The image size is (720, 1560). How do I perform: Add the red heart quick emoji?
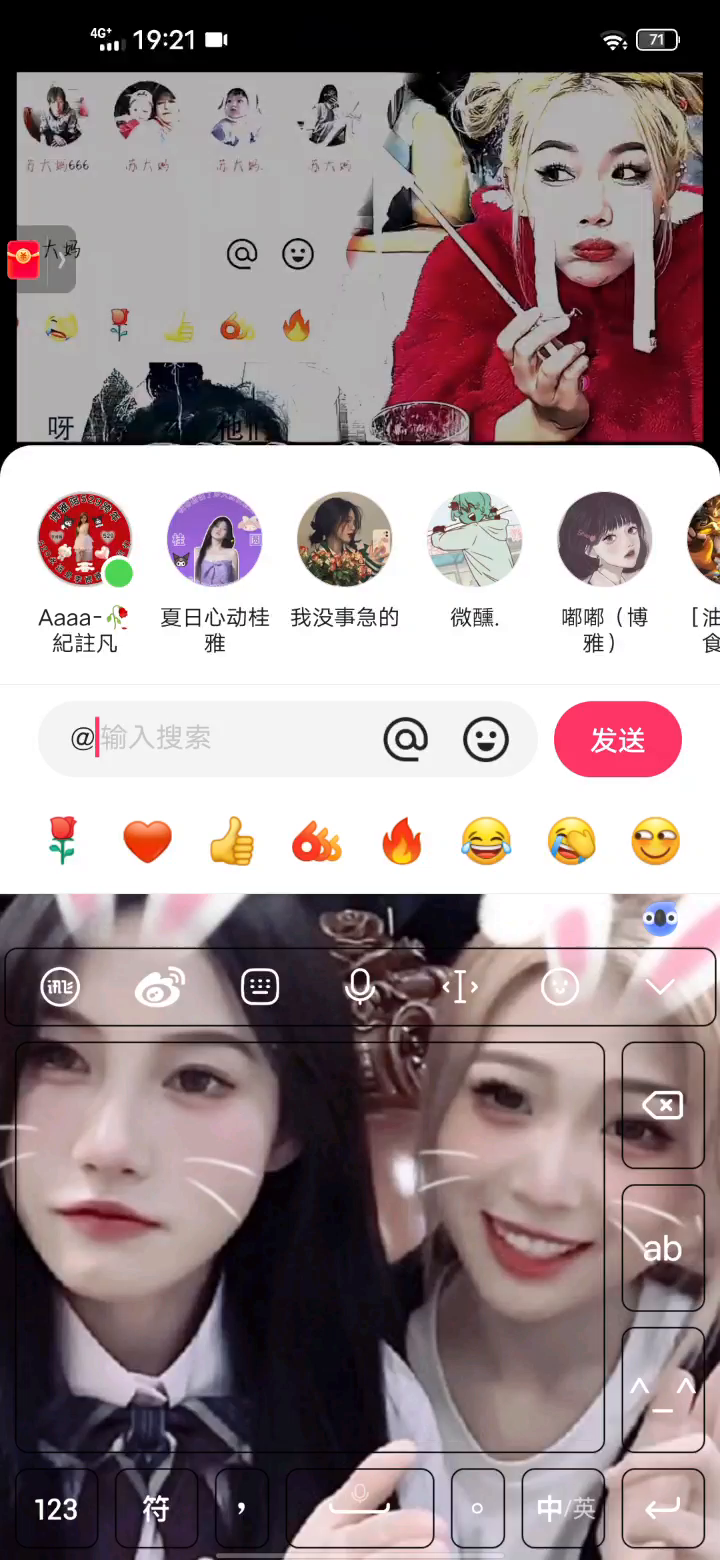(147, 841)
